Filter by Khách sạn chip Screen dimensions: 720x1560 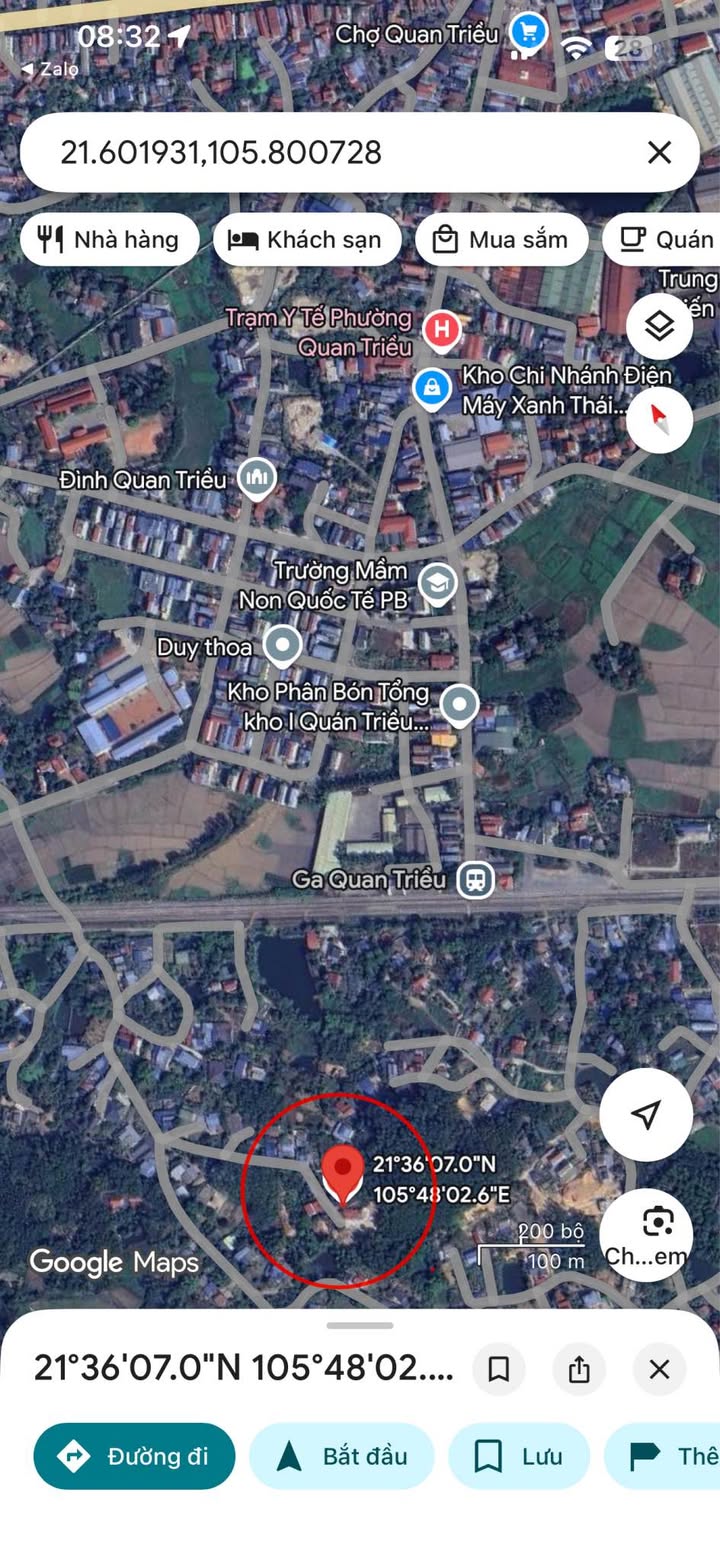tap(307, 240)
